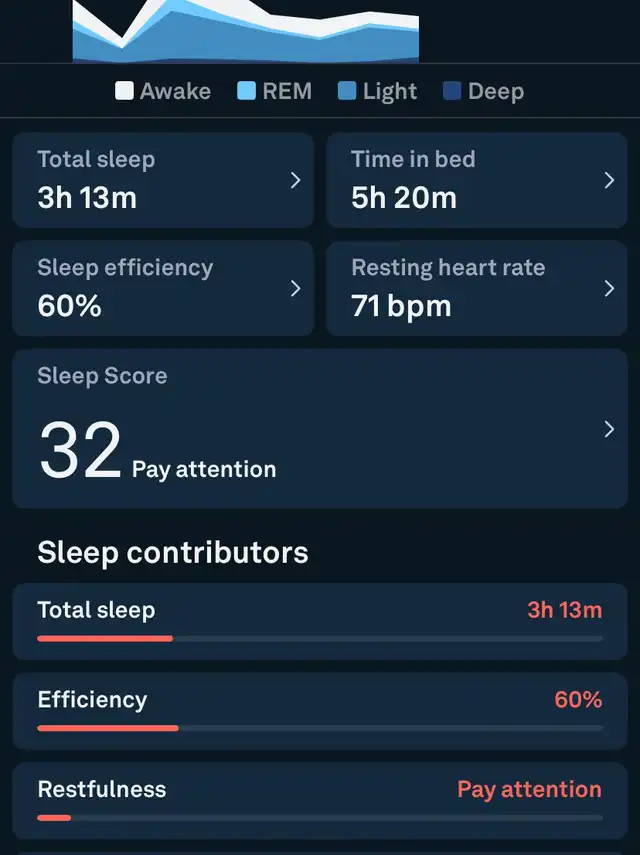The width and height of the screenshot is (640, 855).
Task: Open the Time in bed card
Action: pyautogui.click(x=477, y=180)
